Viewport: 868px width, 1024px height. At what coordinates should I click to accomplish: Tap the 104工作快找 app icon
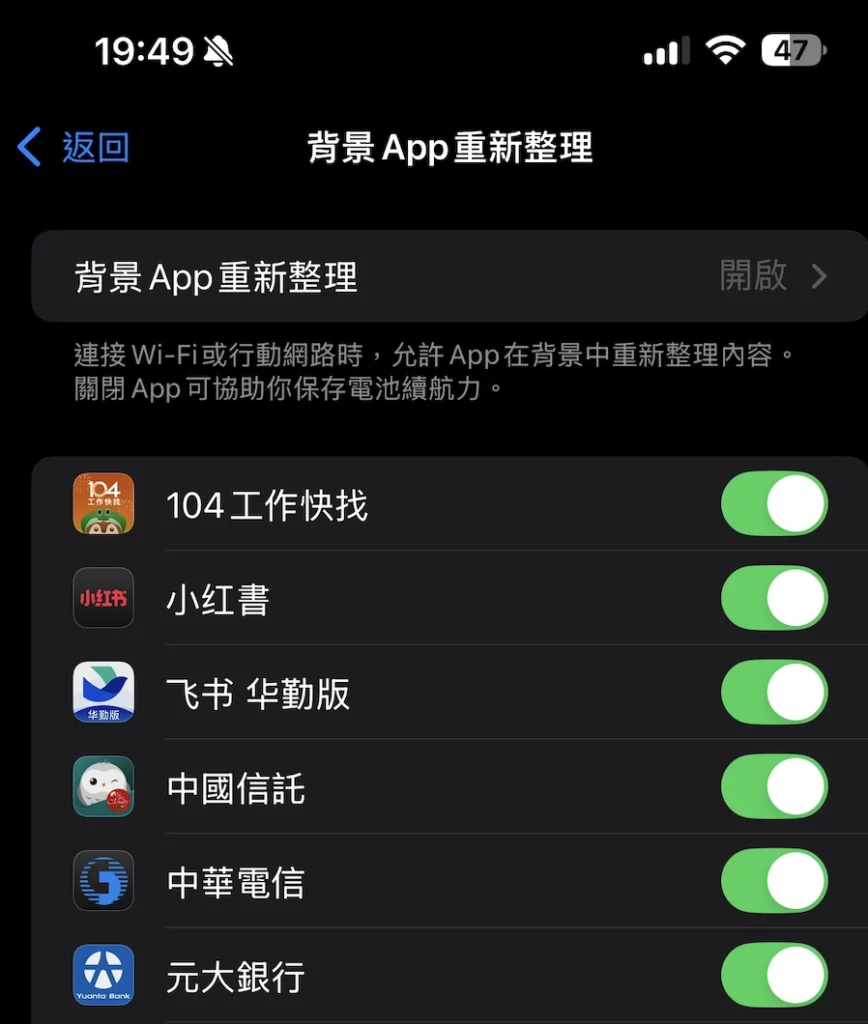pyautogui.click(x=103, y=504)
